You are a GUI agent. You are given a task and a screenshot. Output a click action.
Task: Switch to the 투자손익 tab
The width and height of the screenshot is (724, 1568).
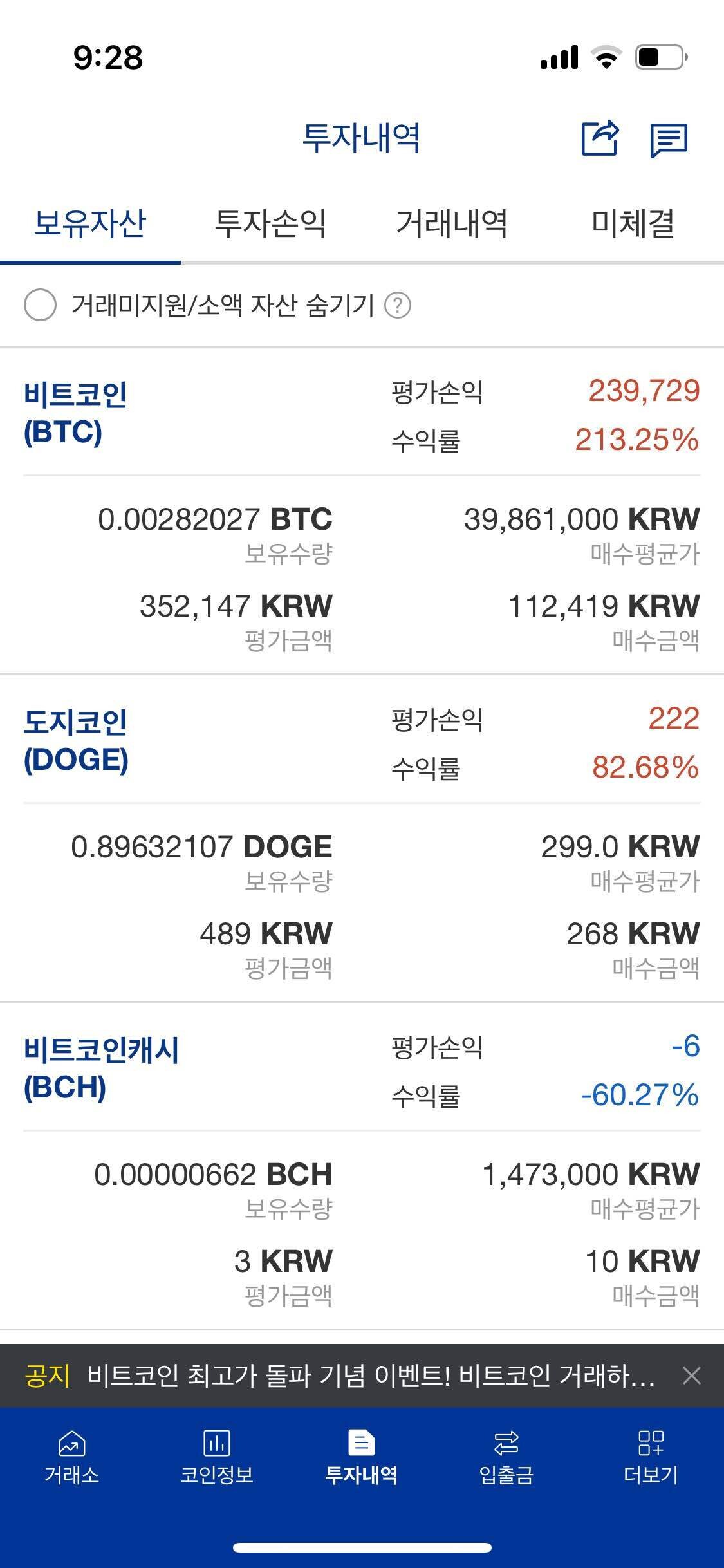coord(270,224)
